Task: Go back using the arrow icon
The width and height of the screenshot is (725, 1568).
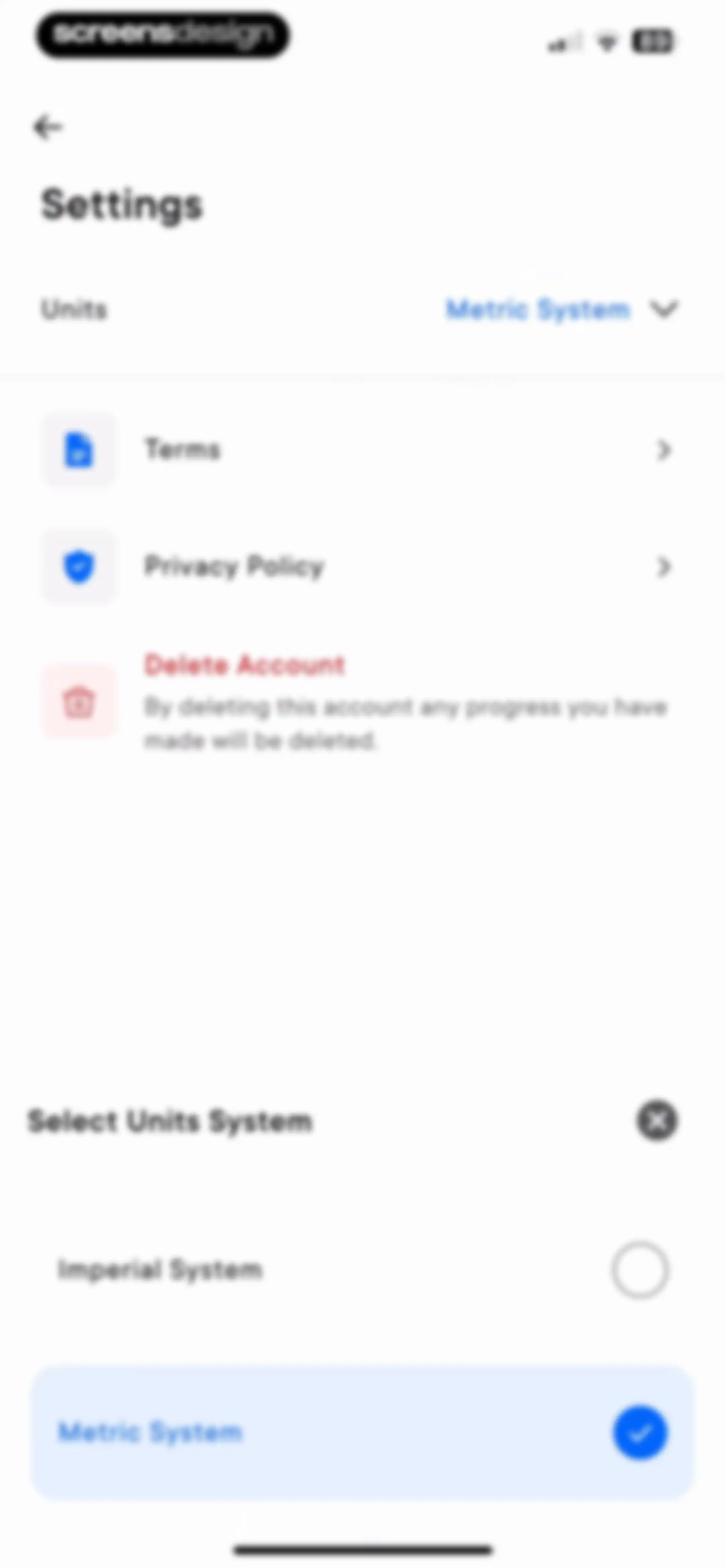Action: [47, 127]
